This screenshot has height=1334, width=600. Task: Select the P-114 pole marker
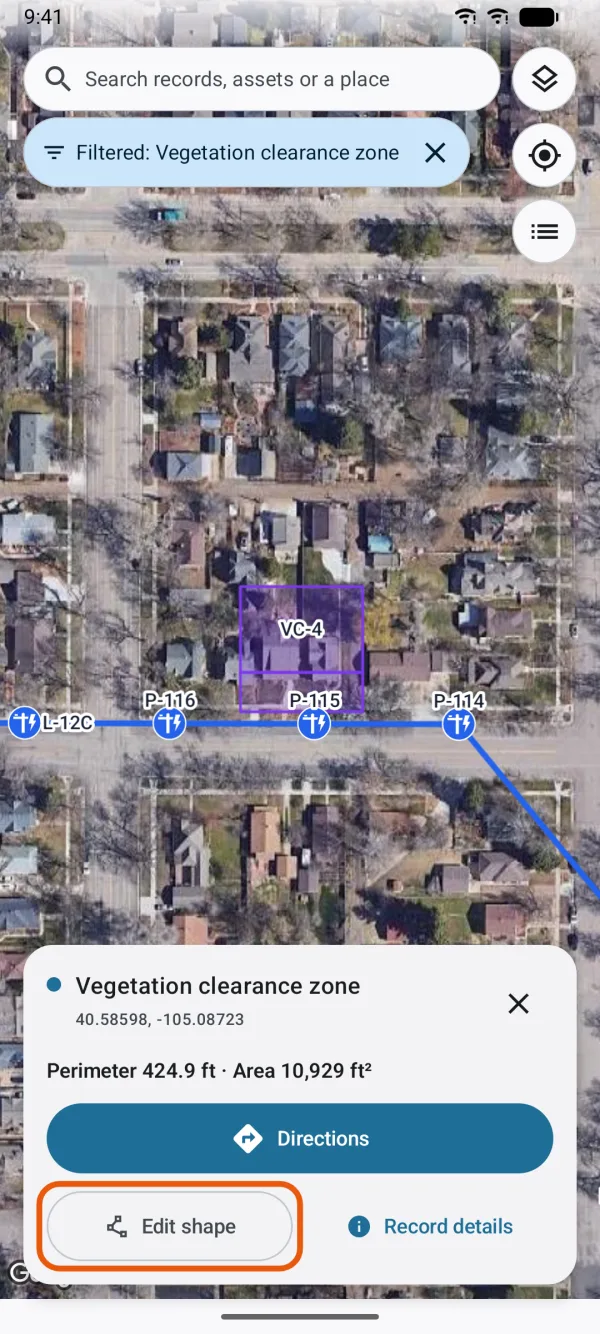click(x=459, y=722)
